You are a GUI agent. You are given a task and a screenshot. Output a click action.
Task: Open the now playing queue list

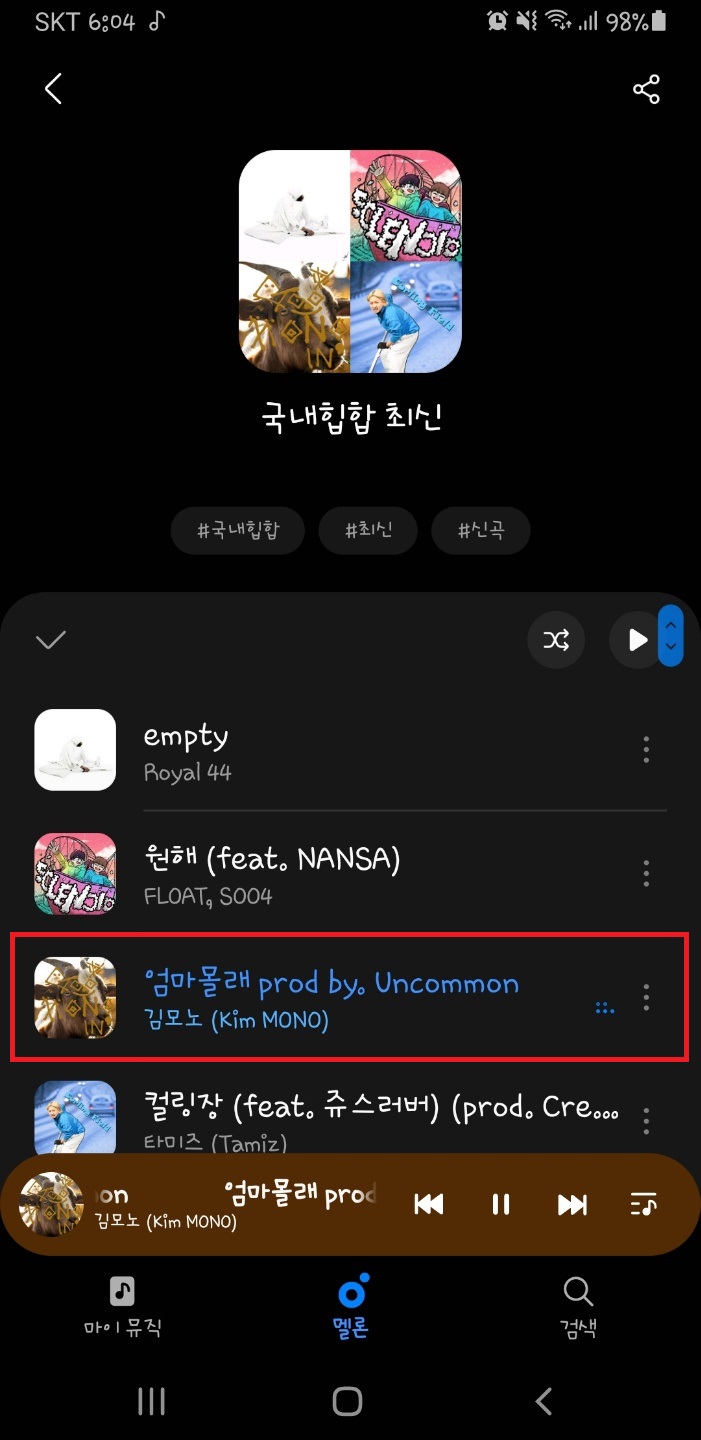pos(643,1205)
